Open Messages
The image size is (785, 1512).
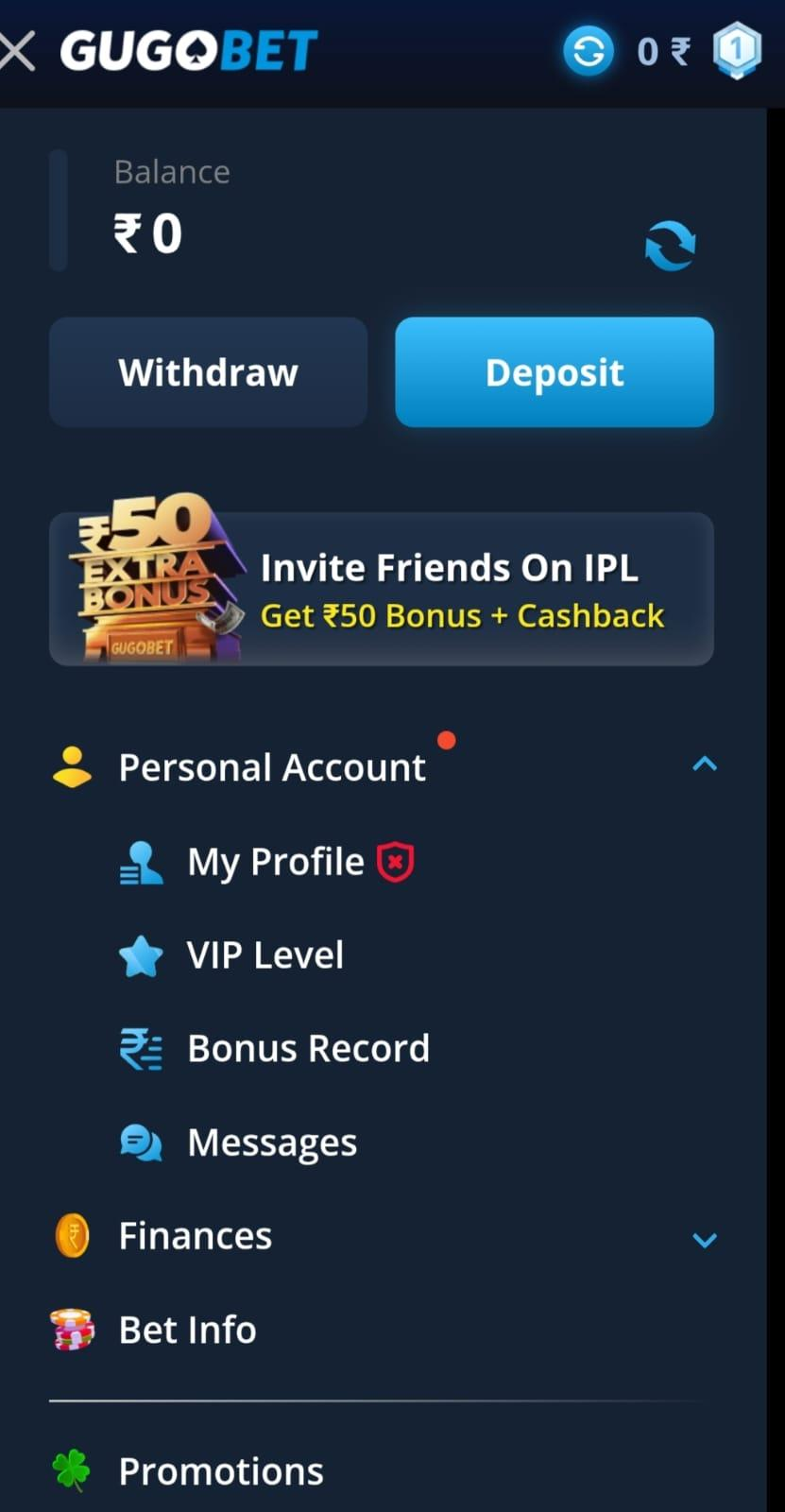[272, 1143]
